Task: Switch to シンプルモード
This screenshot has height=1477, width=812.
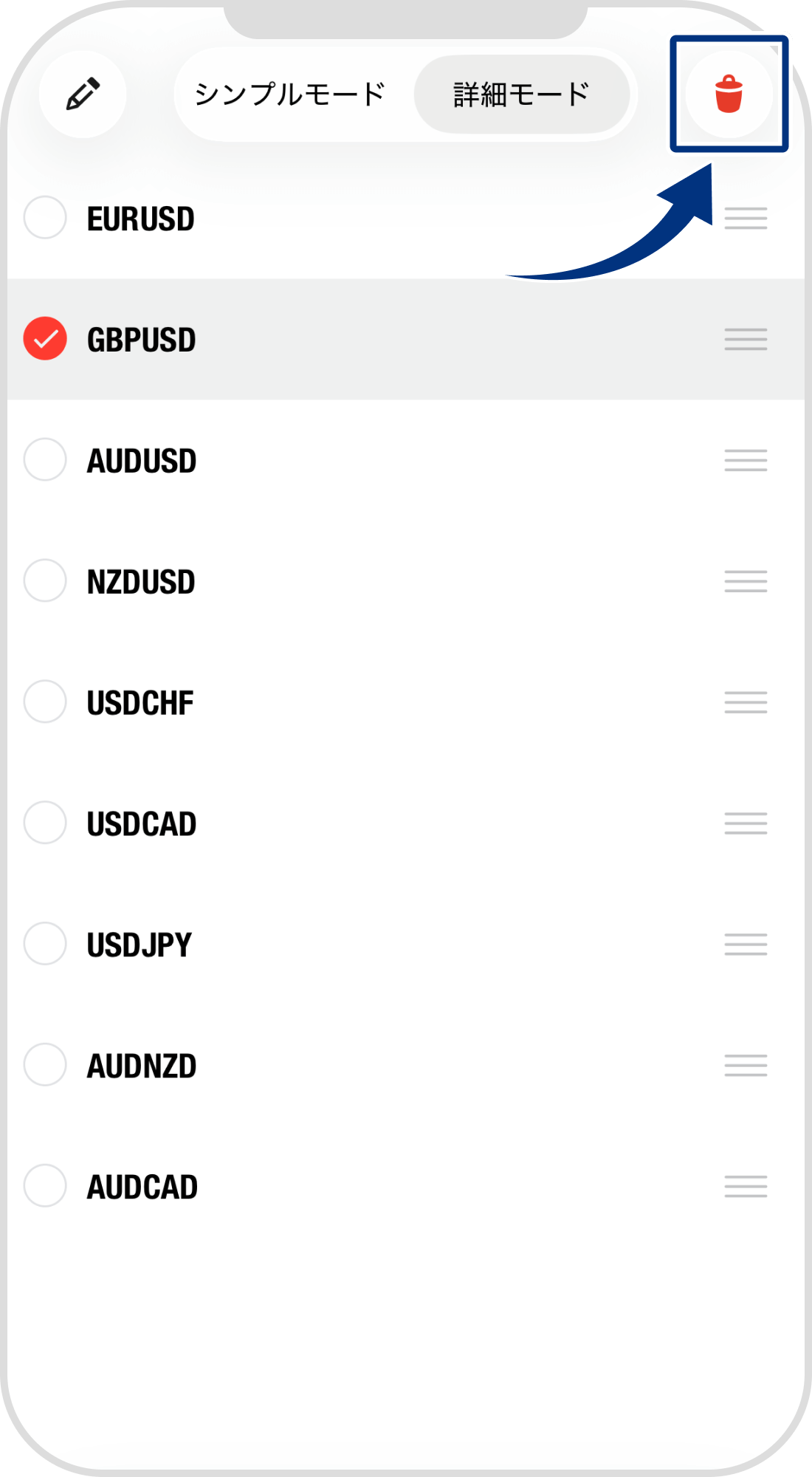Action: coord(290,95)
